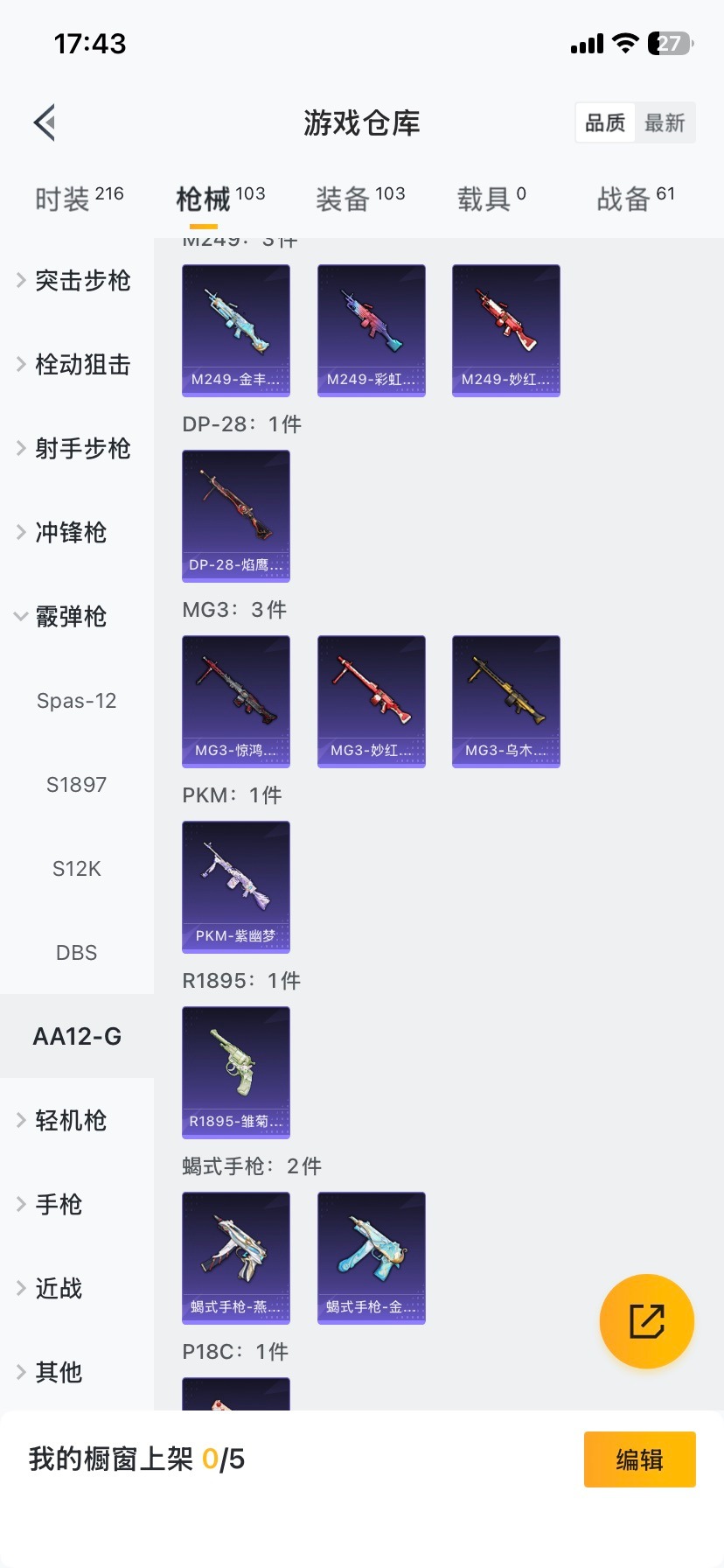This screenshot has width=724, height=1568.
Task: Expand the 轻机枪 category
Action: tap(70, 1120)
